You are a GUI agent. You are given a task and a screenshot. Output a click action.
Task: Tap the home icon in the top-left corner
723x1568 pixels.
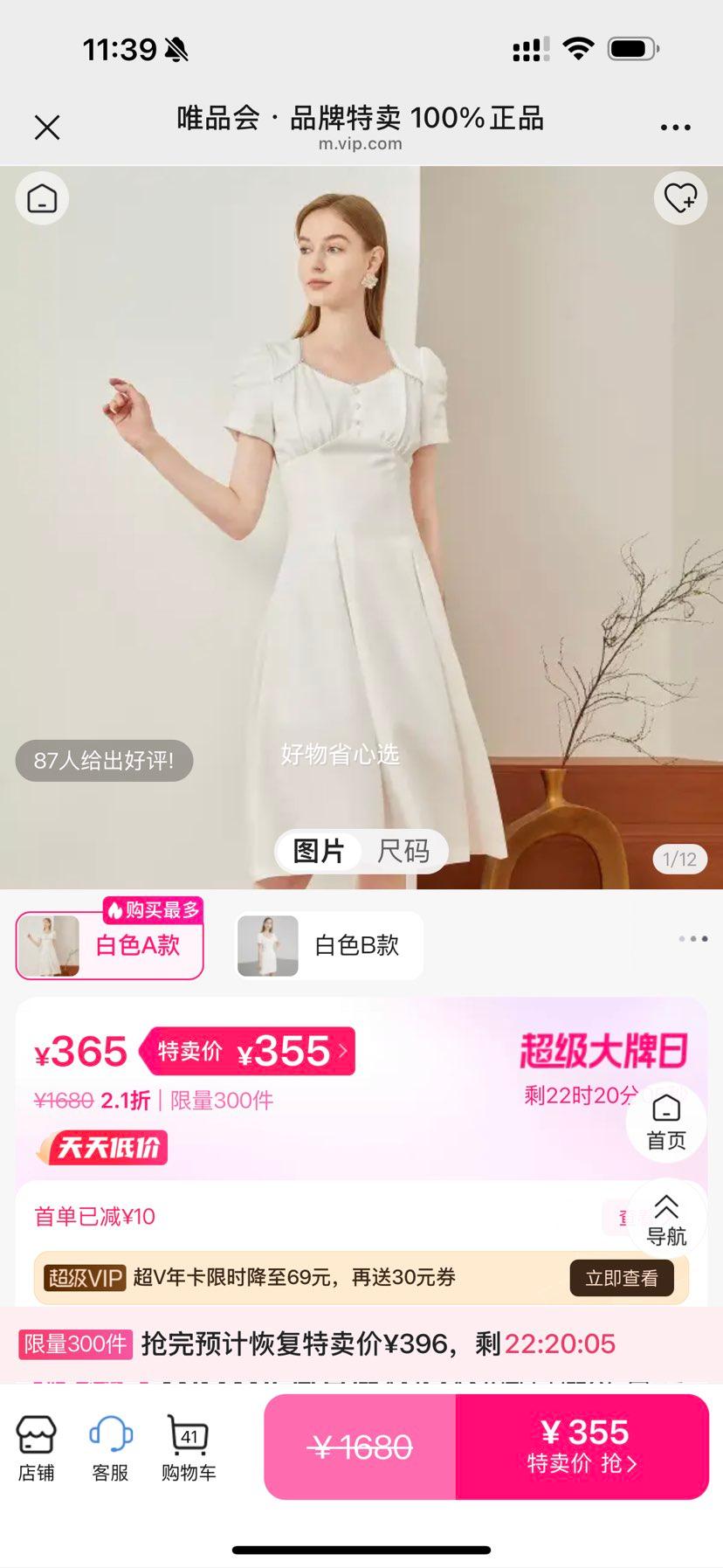(x=42, y=198)
